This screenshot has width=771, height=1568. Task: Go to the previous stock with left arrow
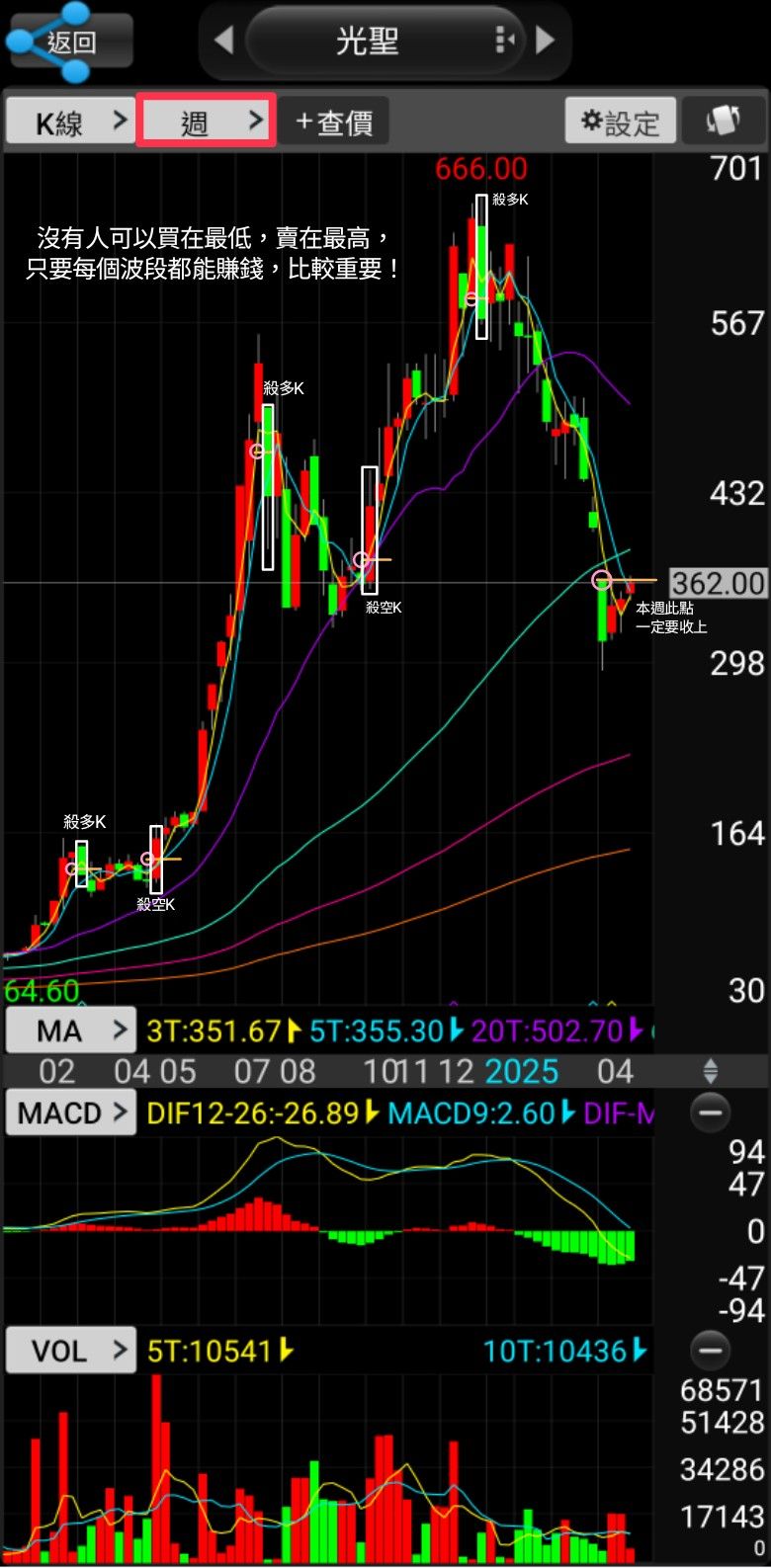pos(224,41)
